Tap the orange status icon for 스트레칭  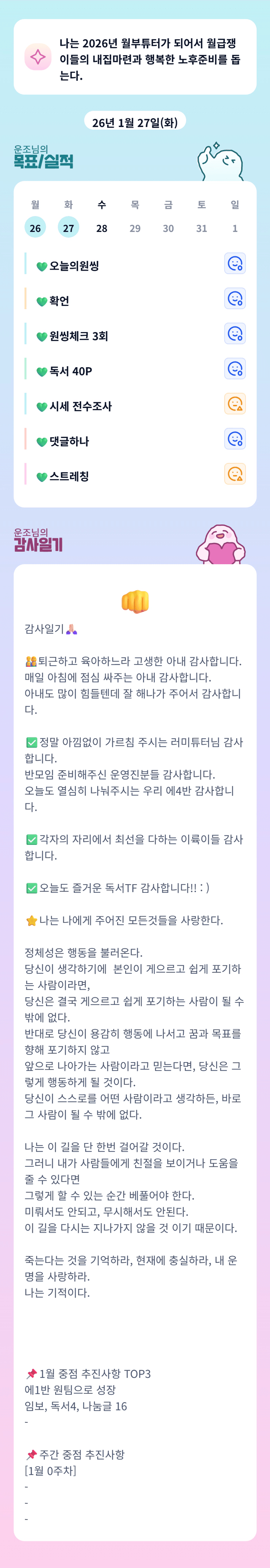pyautogui.click(x=235, y=474)
